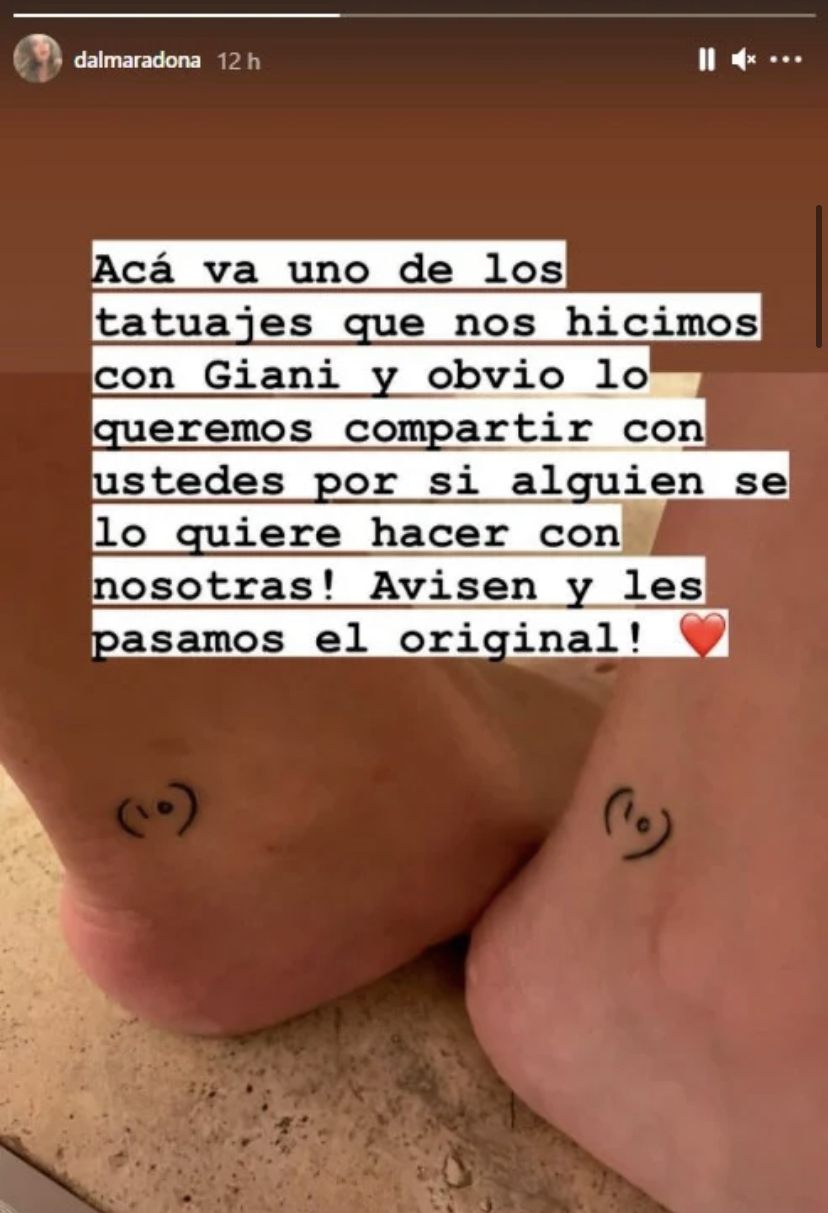Open the dalmaradona username link
828x1213 pixels.
pos(137,61)
